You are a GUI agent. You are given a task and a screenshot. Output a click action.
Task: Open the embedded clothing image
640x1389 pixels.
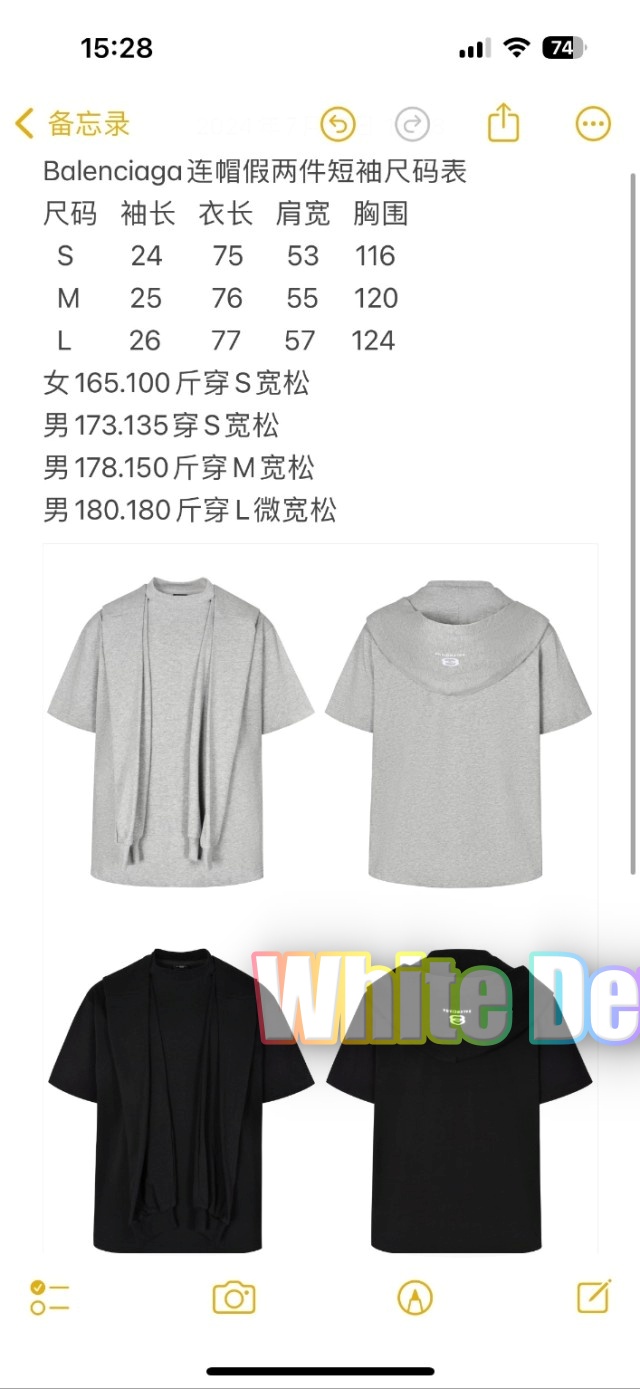pyautogui.click(x=320, y=900)
